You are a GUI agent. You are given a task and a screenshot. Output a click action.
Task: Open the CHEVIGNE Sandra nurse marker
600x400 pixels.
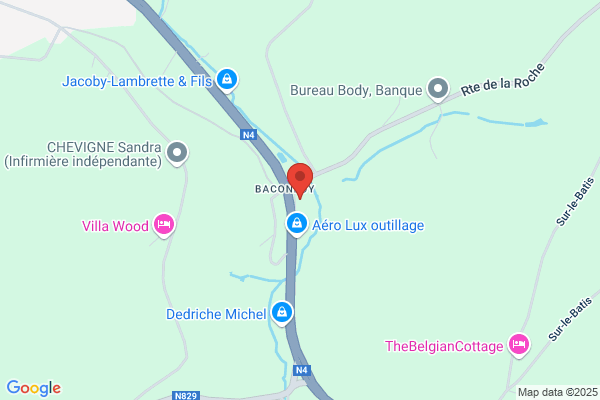point(177,154)
